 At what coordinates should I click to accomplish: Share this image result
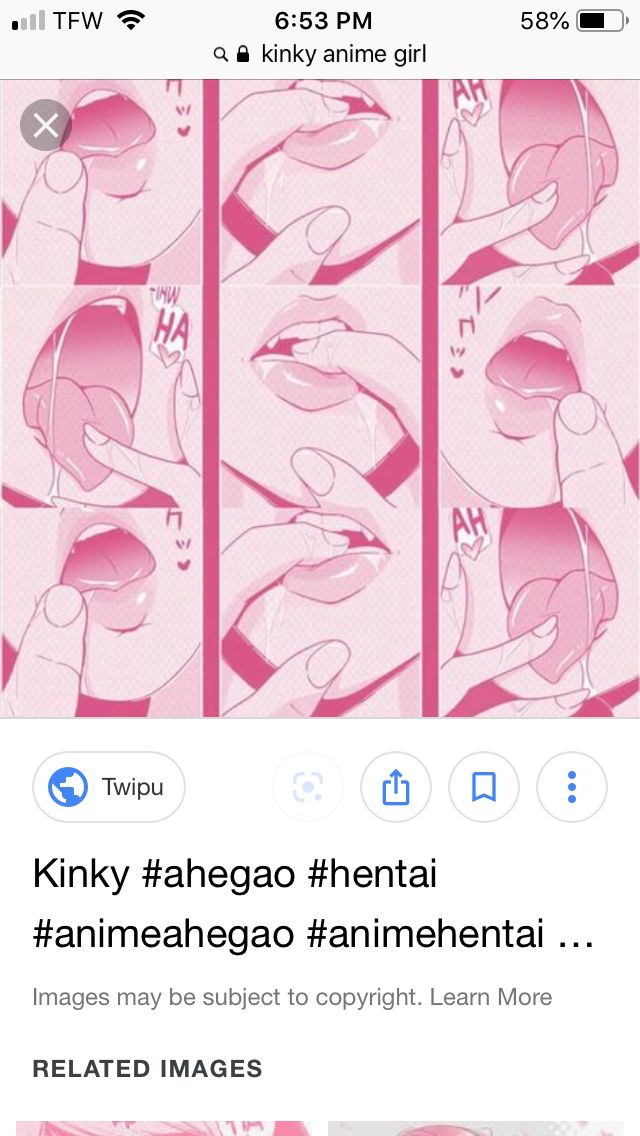(396, 787)
